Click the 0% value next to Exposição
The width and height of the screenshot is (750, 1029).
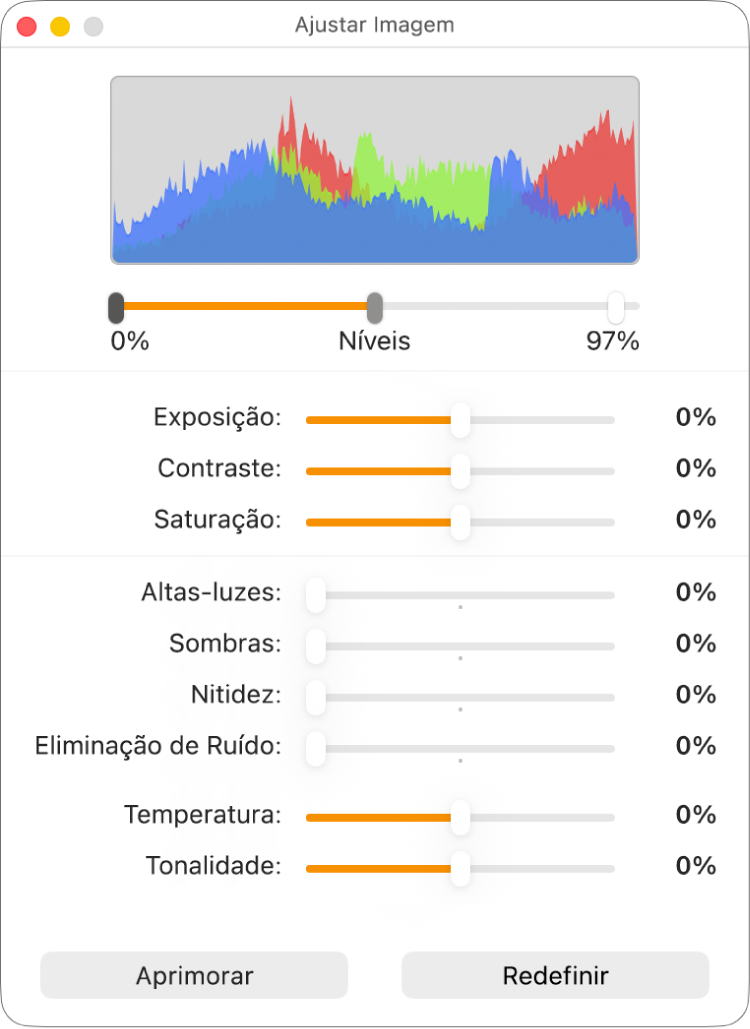pyautogui.click(x=694, y=418)
